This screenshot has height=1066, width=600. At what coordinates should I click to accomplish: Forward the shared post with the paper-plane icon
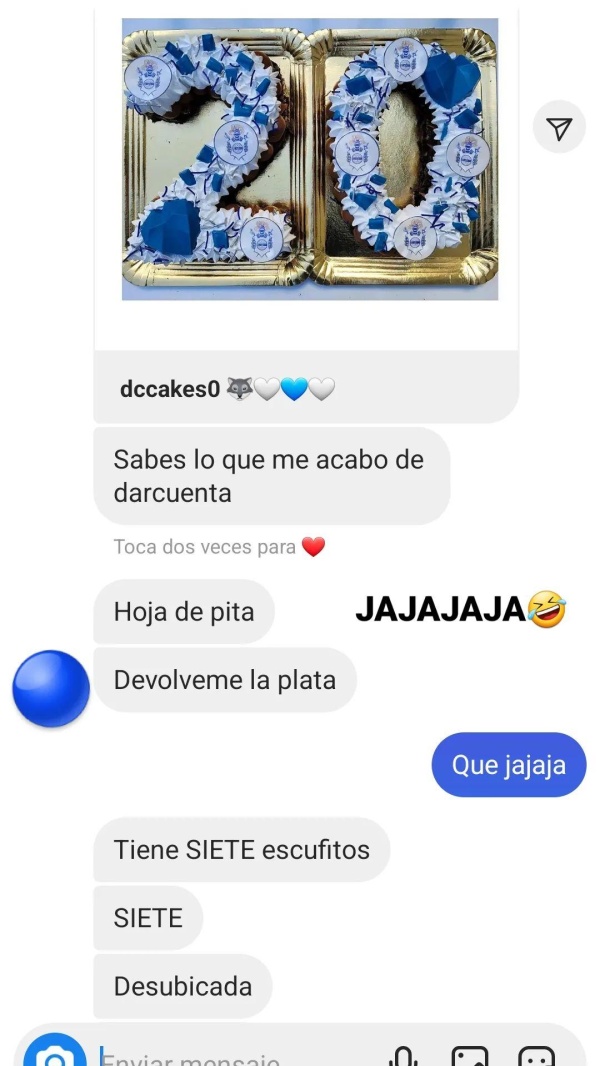pyautogui.click(x=559, y=128)
